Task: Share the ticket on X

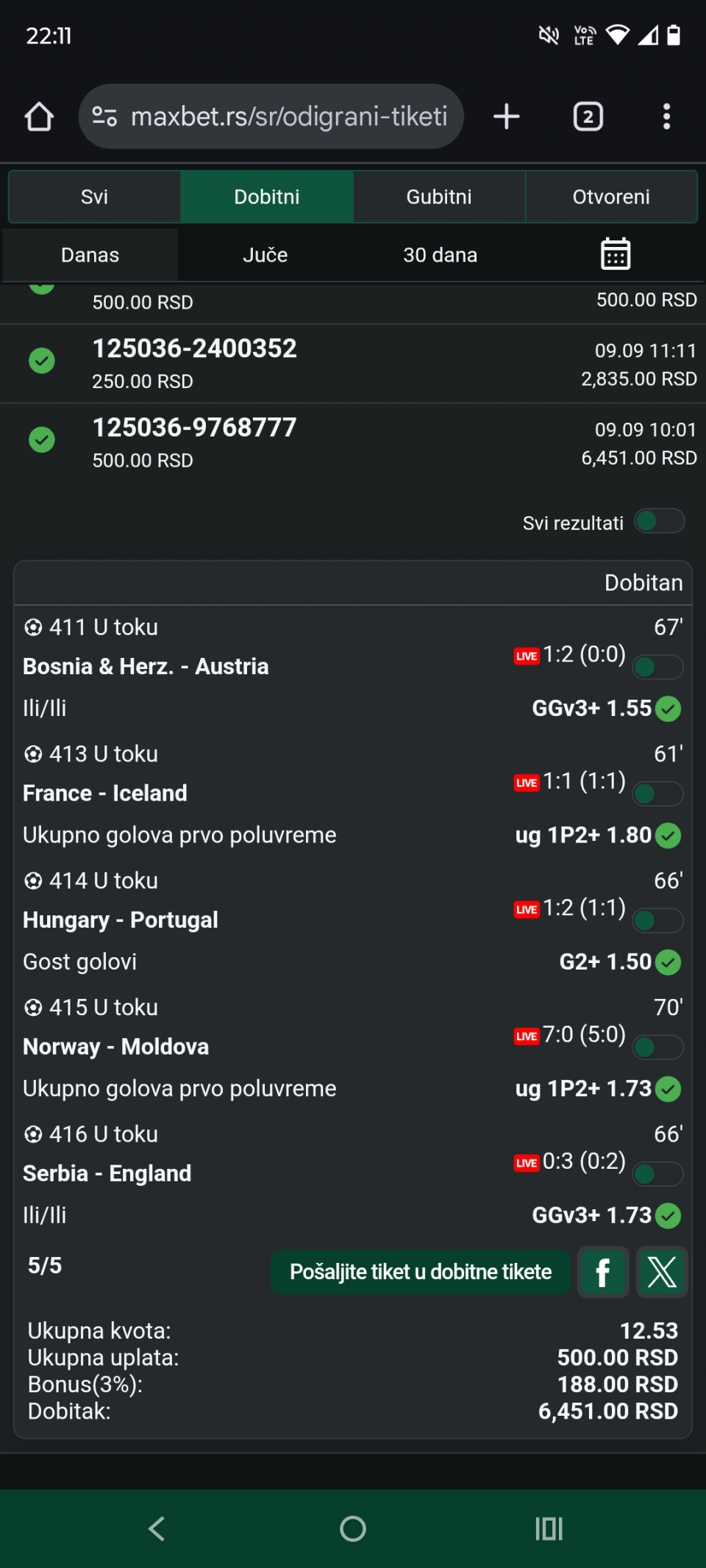Action: click(662, 1272)
